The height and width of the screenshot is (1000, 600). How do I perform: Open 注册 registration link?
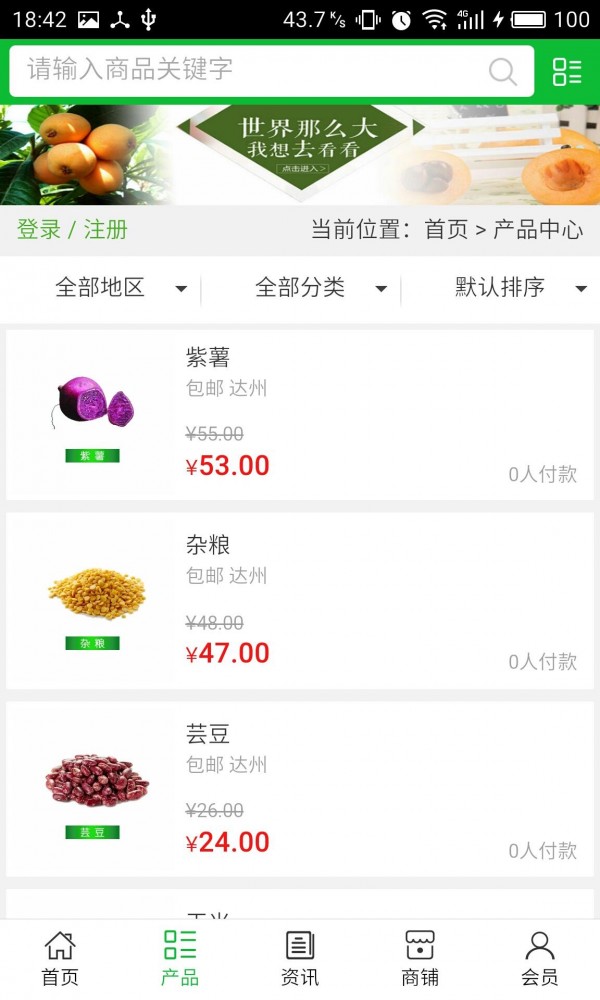pyautogui.click(x=106, y=230)
